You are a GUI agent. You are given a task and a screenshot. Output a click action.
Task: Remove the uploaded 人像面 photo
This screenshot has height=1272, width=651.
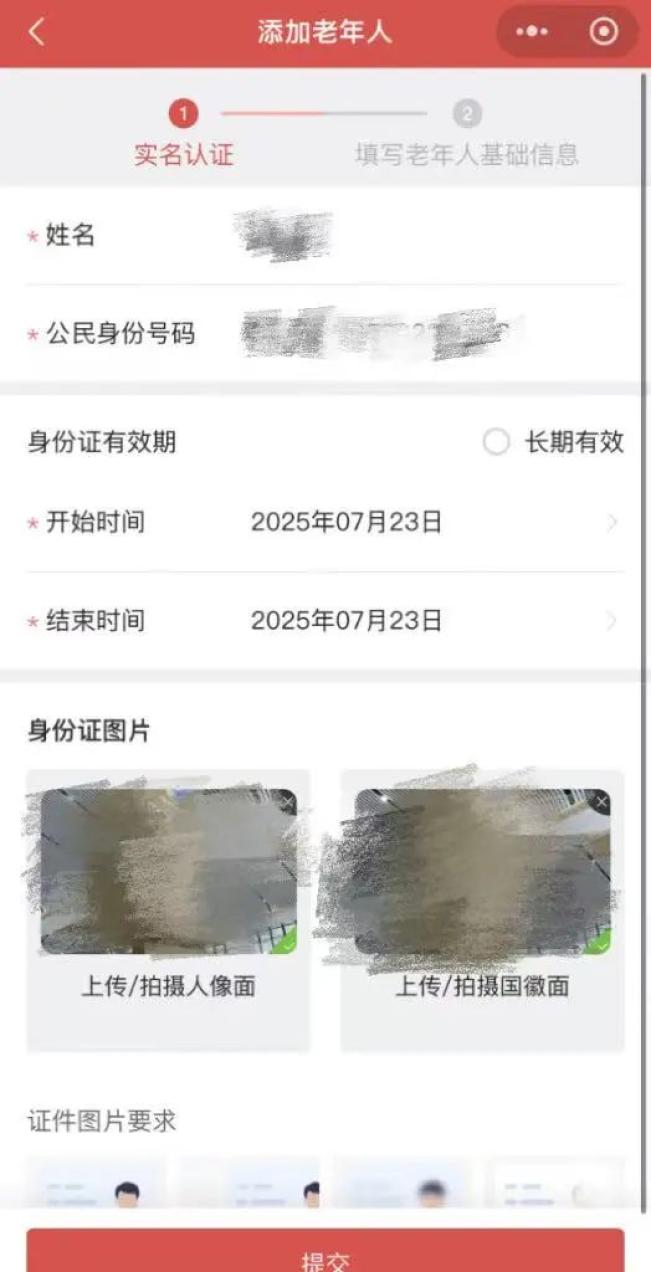tap(287, 802)
